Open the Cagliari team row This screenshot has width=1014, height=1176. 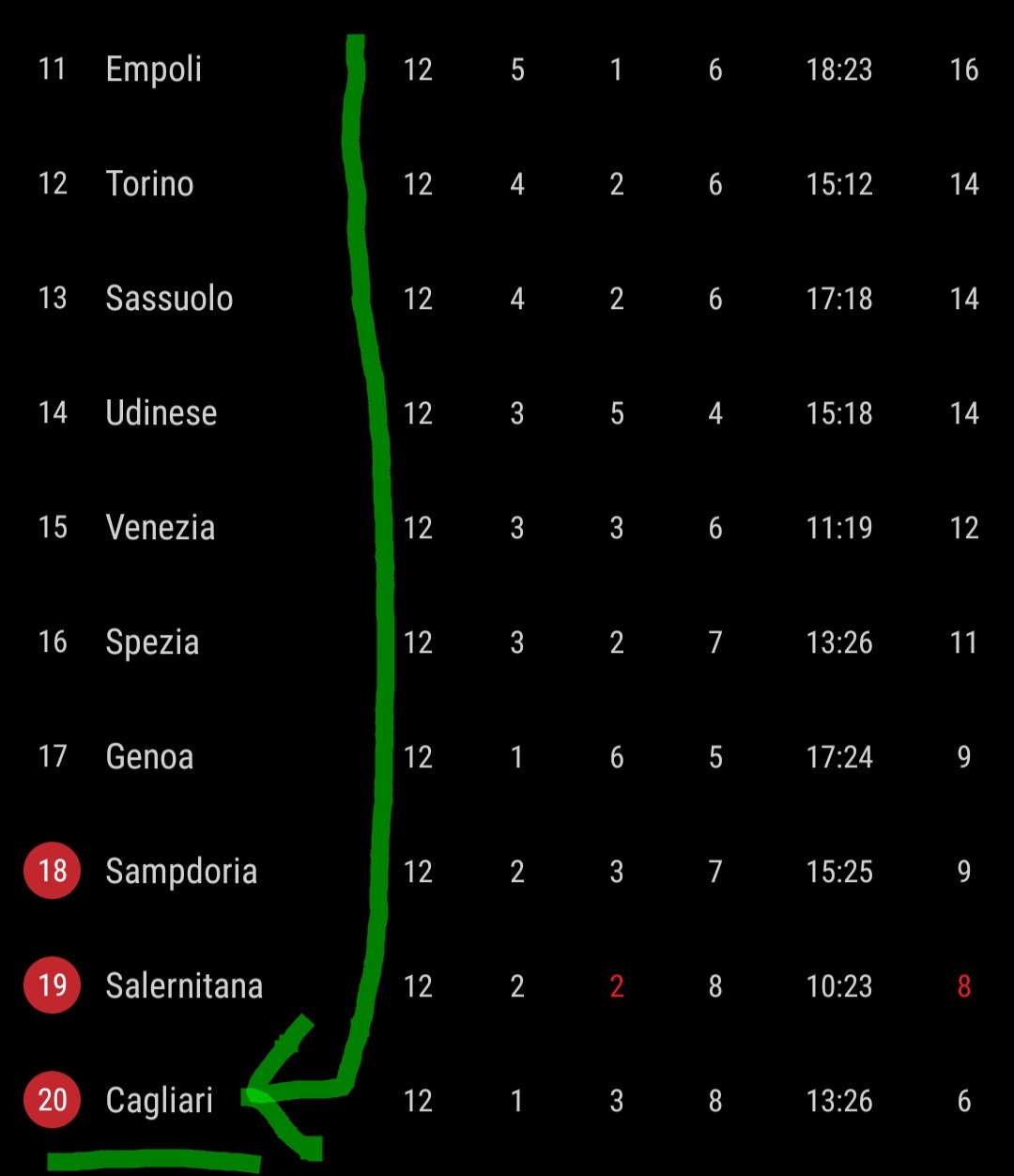tap(507, 1101)
